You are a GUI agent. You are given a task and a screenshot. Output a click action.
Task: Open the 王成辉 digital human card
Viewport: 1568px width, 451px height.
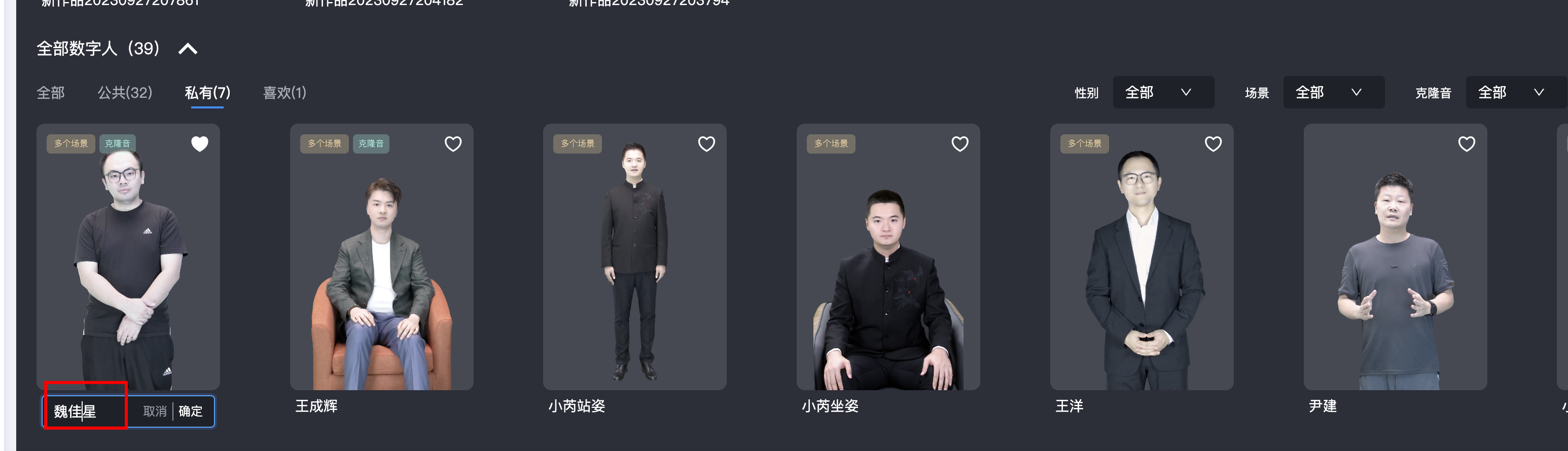pyautogui.click(x=382, y=261)
